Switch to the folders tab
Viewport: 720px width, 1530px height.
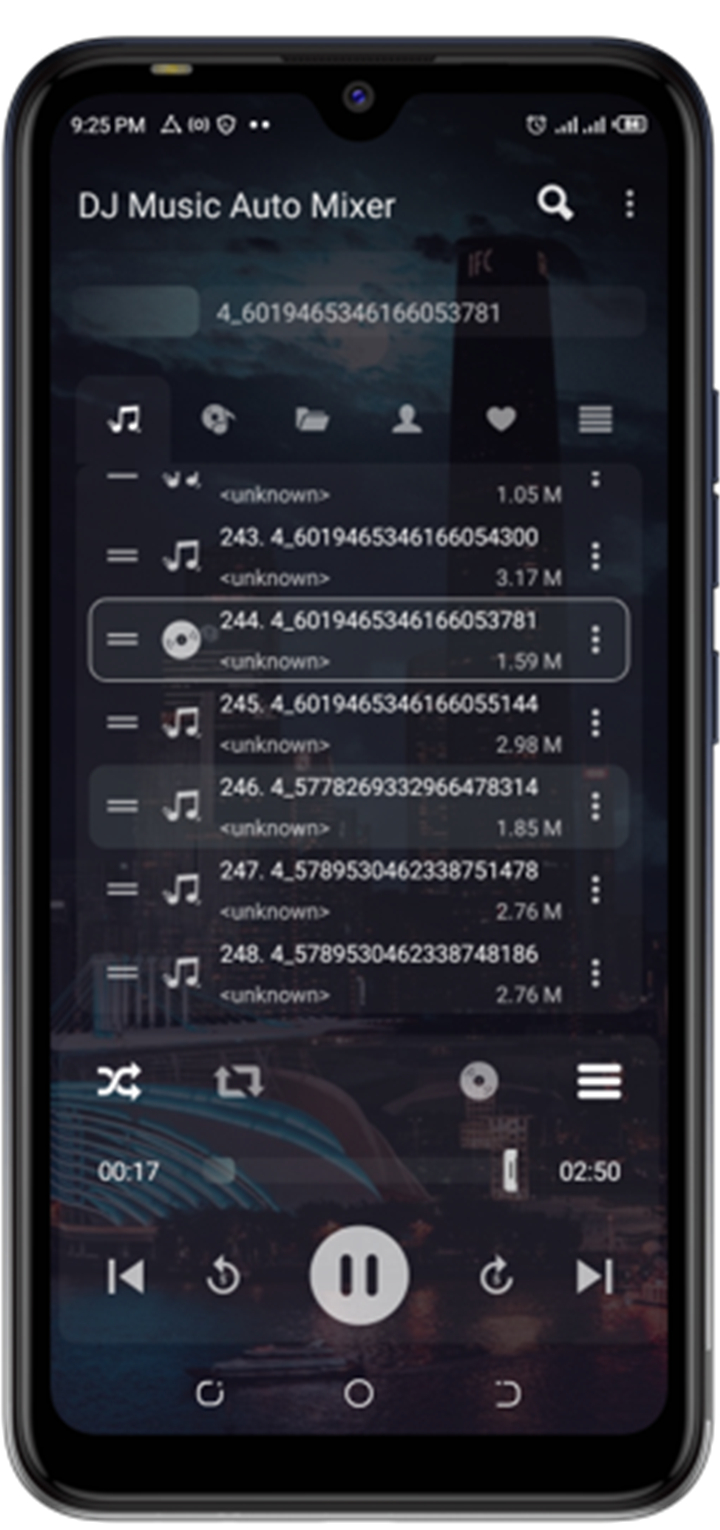(x=312, y=420)
